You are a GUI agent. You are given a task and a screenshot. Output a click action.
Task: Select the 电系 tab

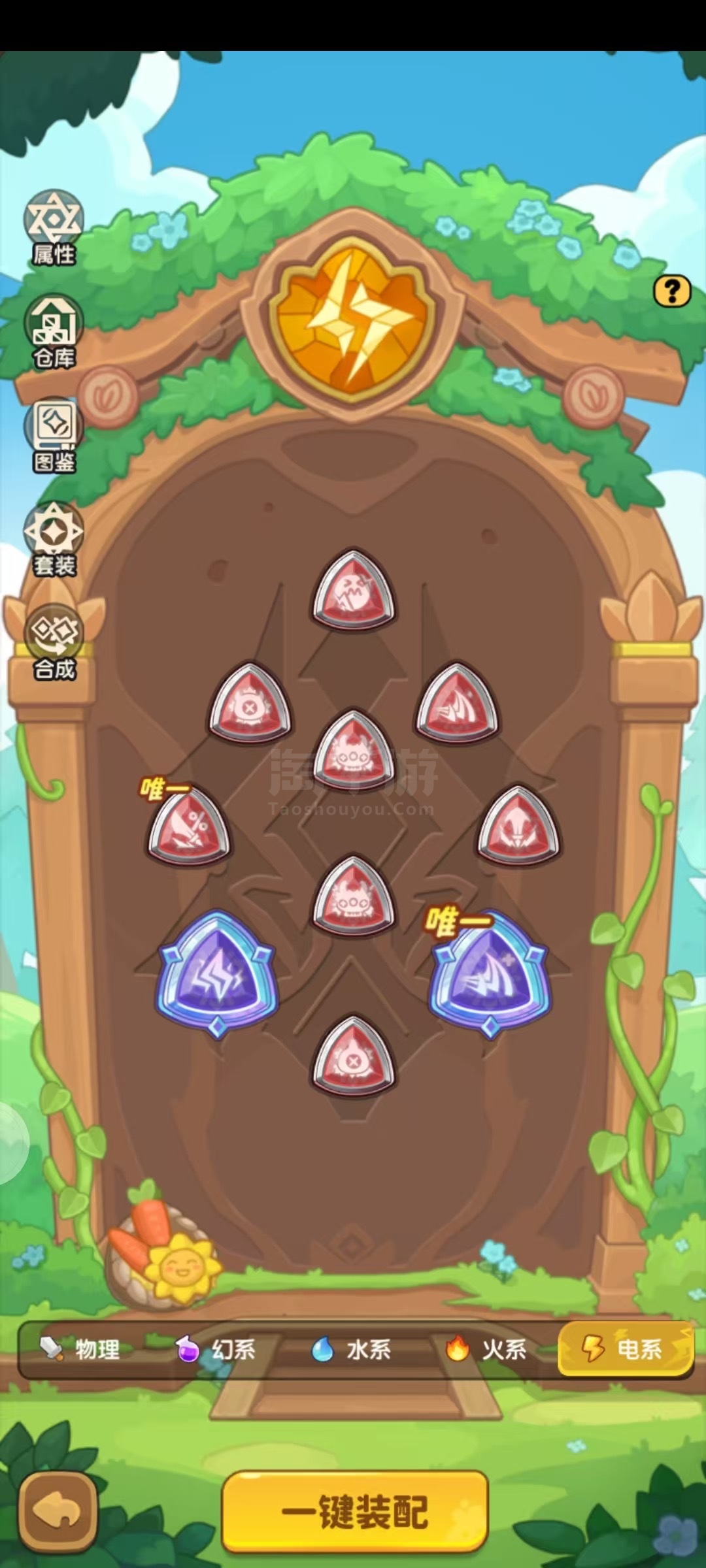(624, 1348)
